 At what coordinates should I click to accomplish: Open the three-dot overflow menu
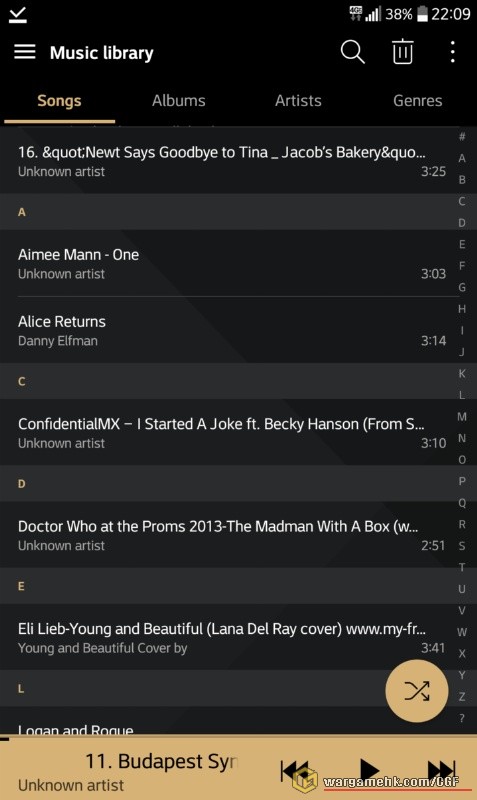(453, 52)
